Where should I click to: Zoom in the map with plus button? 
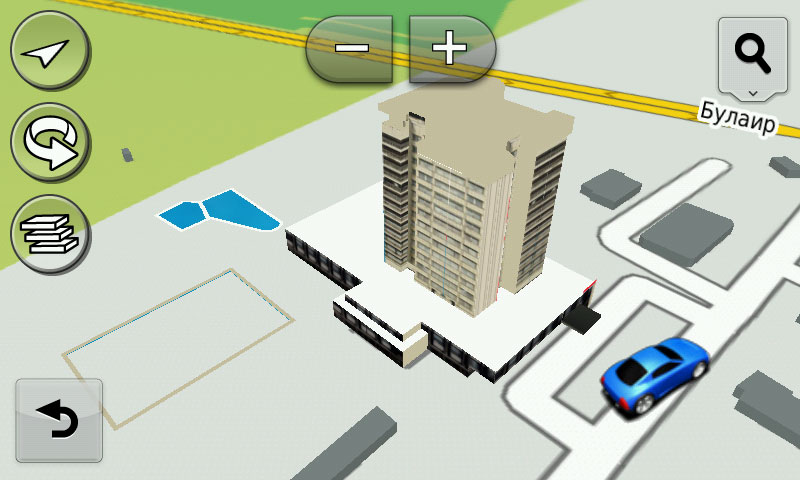[x=450, y=48]
